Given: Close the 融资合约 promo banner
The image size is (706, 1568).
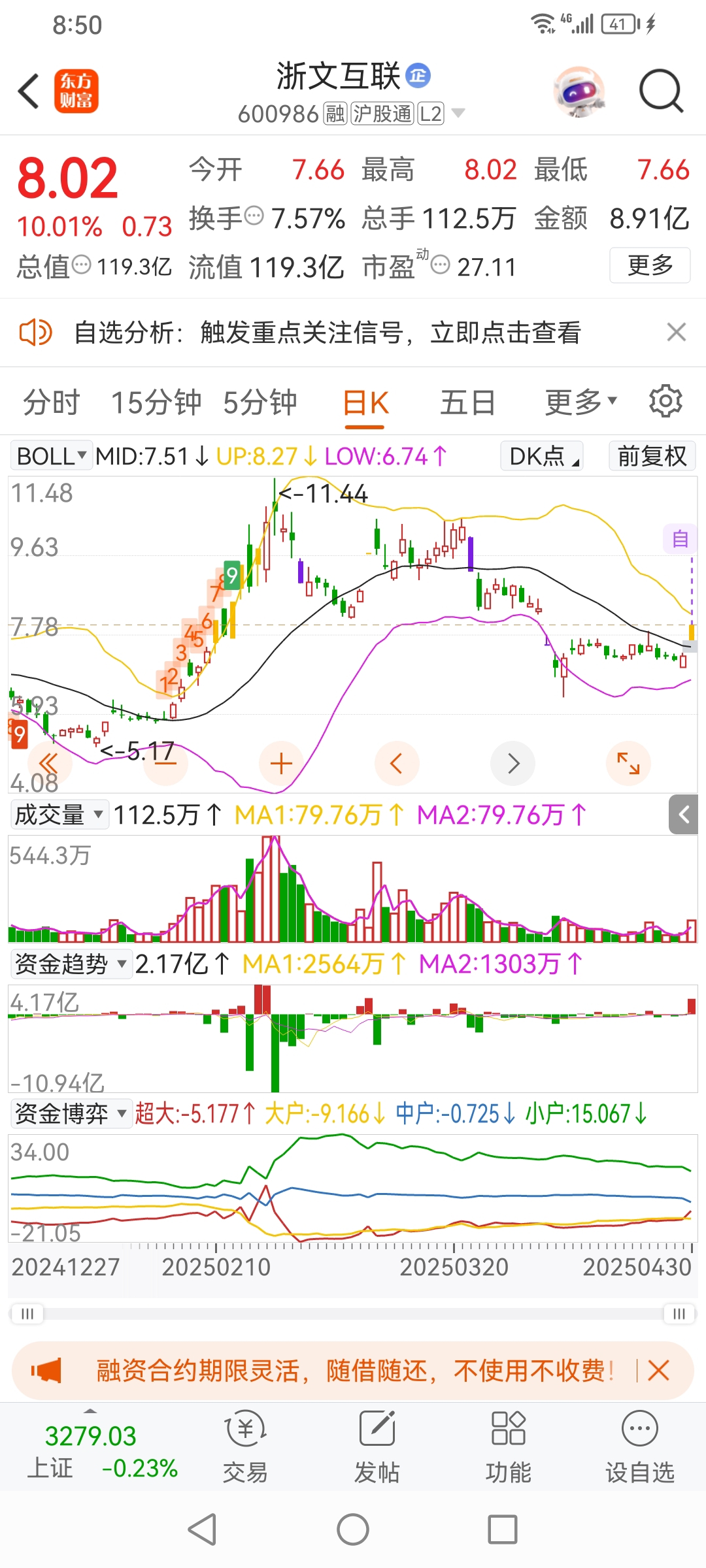Looking at the screenshot, I should [x=658, y=1370].
